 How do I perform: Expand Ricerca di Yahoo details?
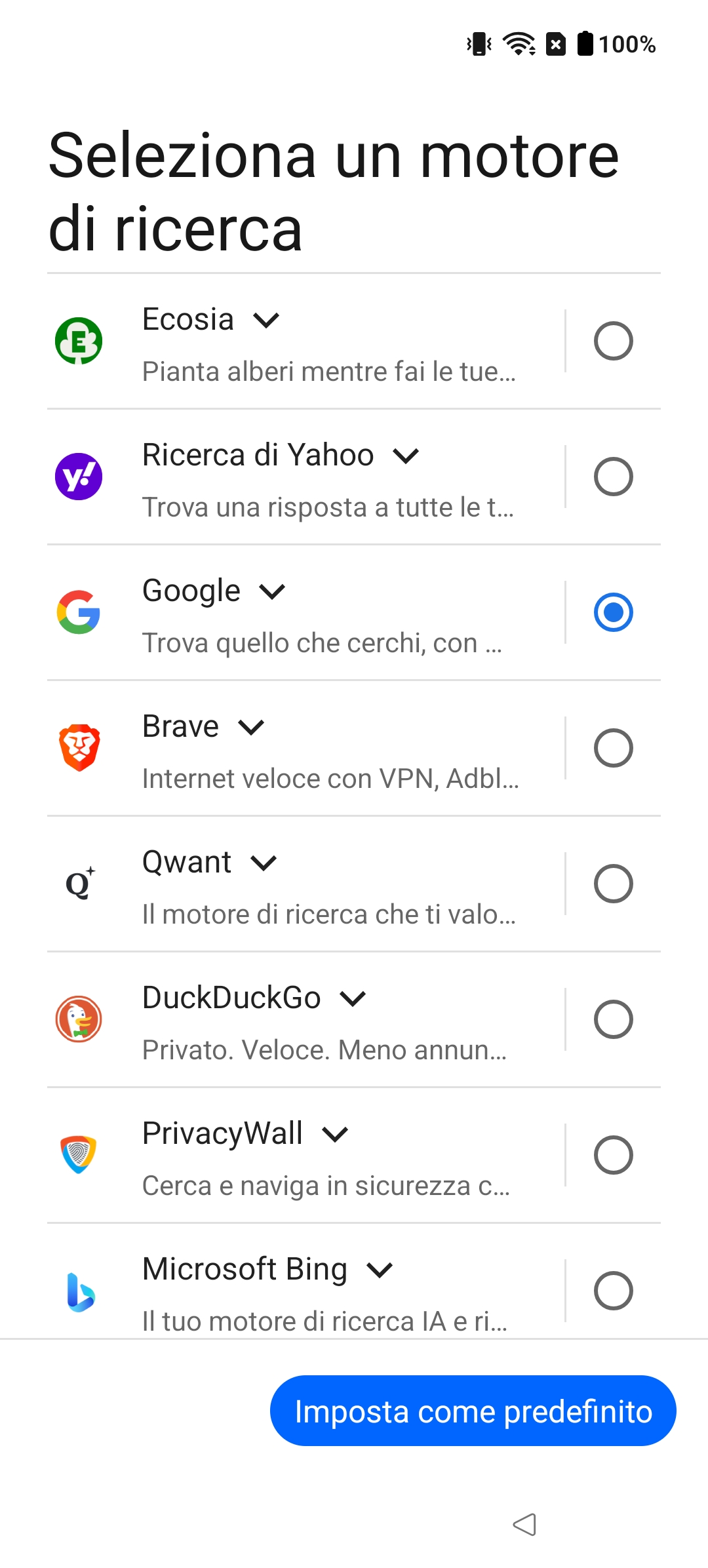coord(406,456)
